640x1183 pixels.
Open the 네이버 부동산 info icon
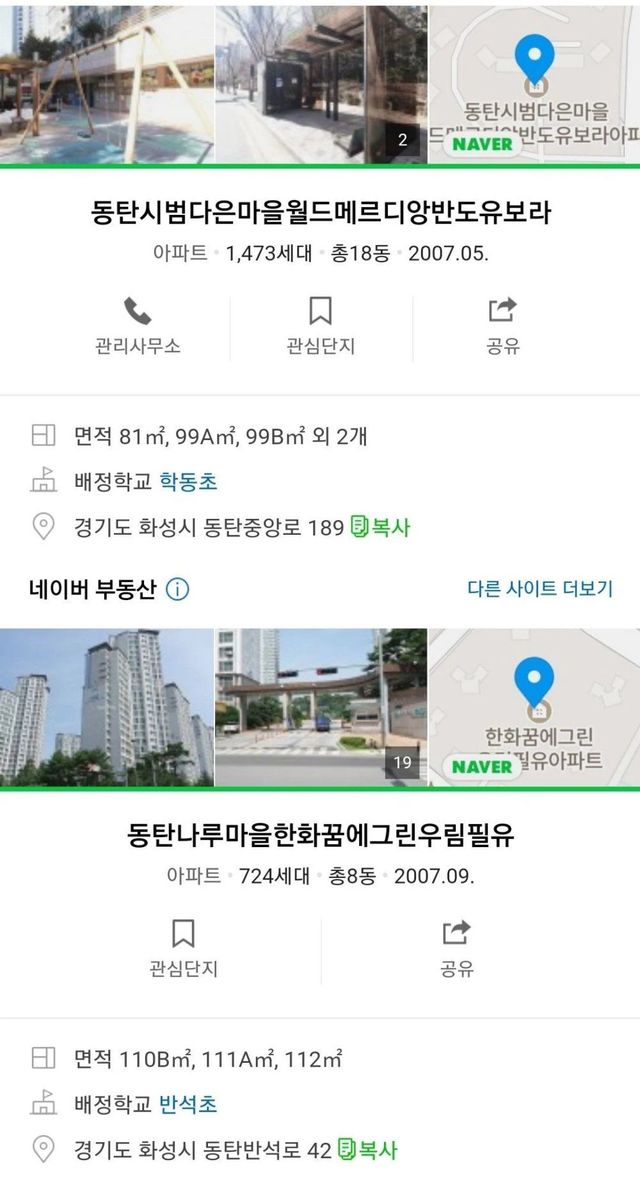tap(177, 589)
